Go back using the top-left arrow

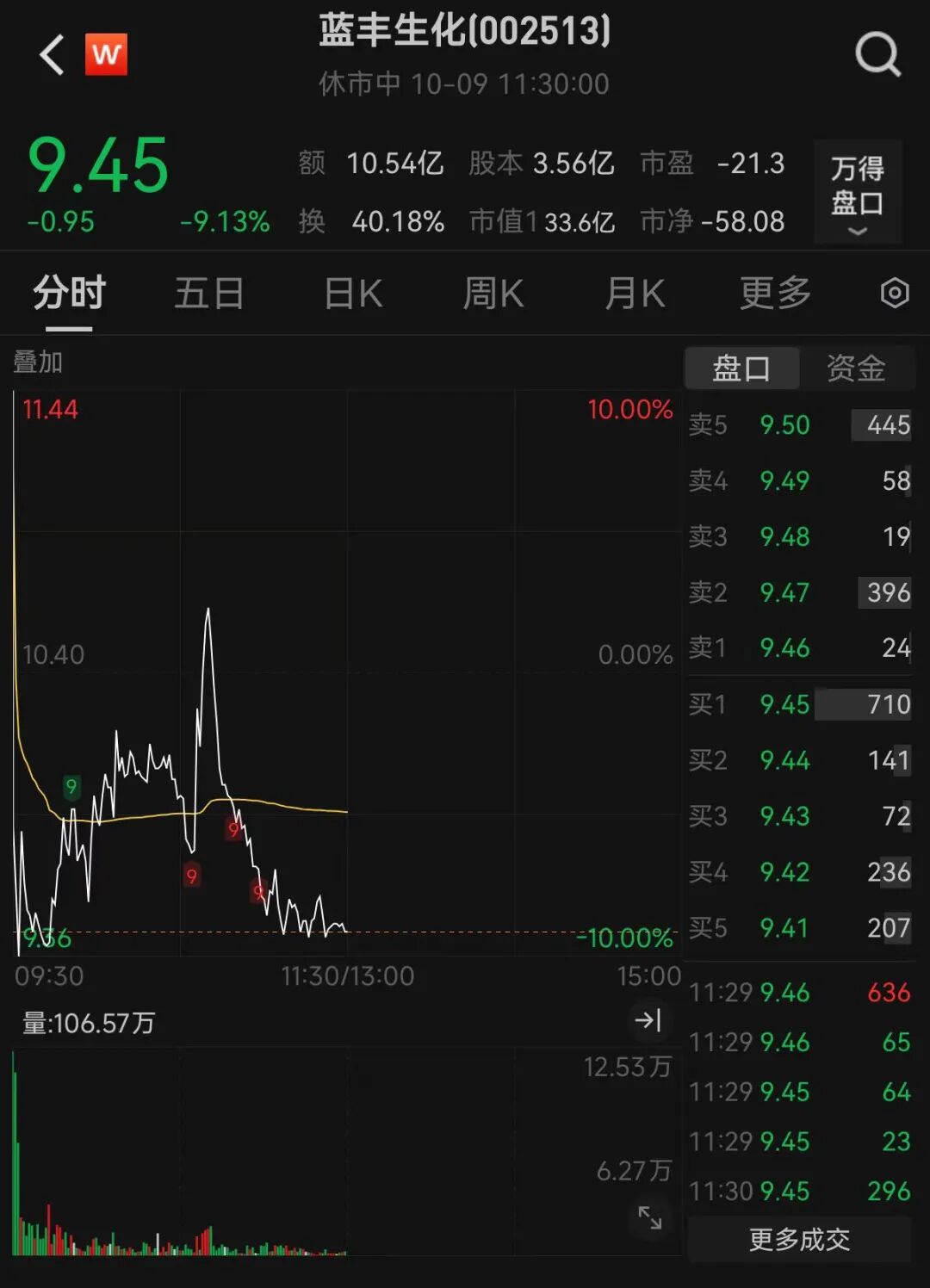click(53, 55)
